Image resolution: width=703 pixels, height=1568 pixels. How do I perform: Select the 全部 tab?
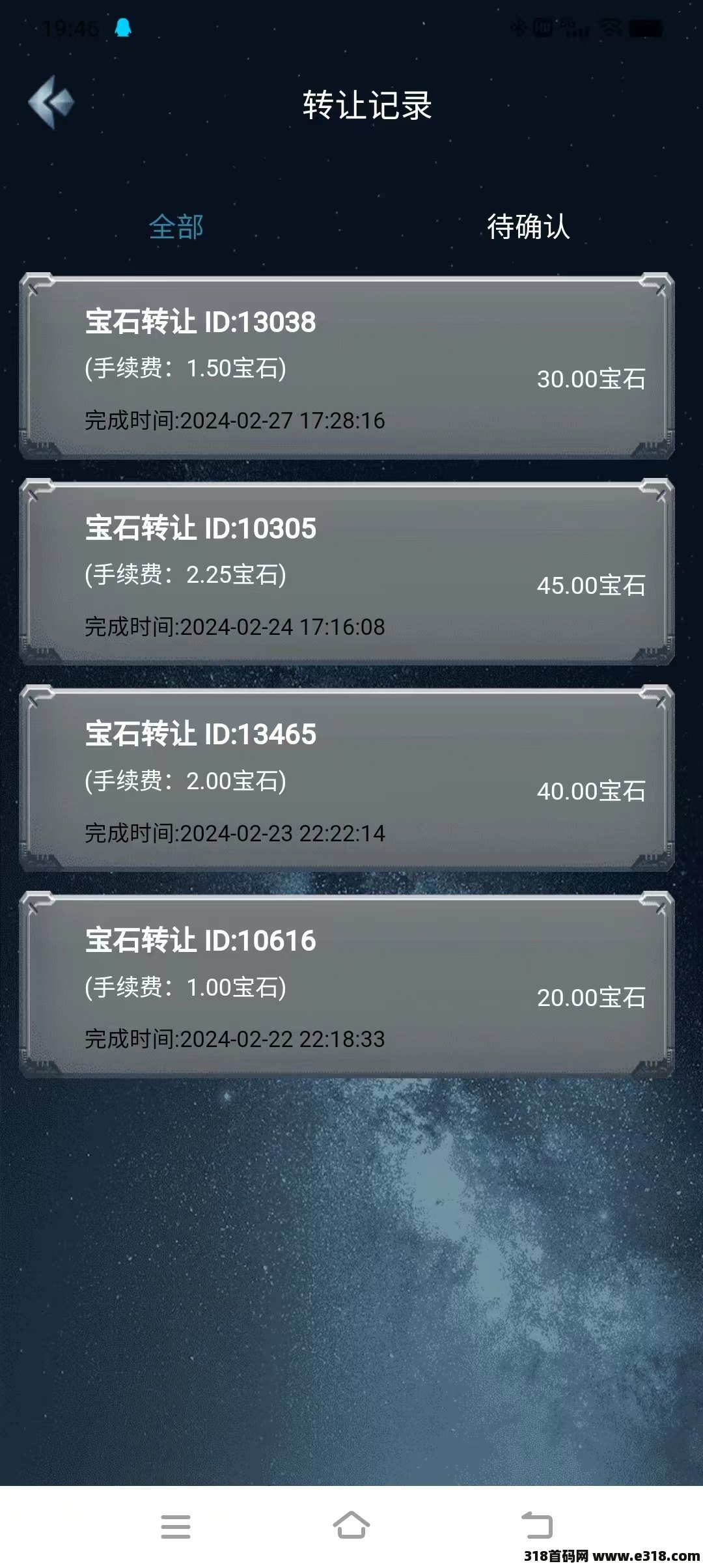176,227
